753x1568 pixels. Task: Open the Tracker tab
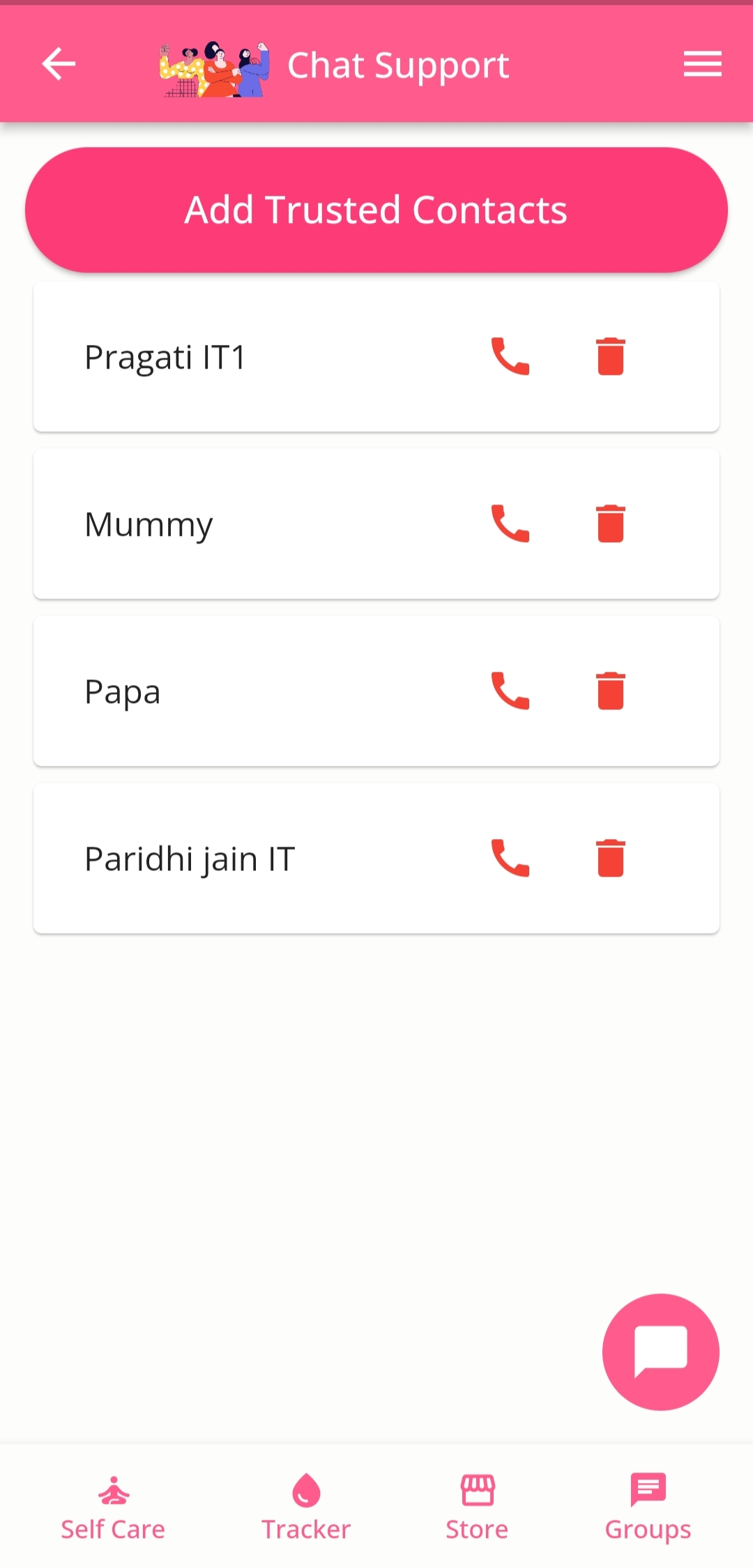306,1507
